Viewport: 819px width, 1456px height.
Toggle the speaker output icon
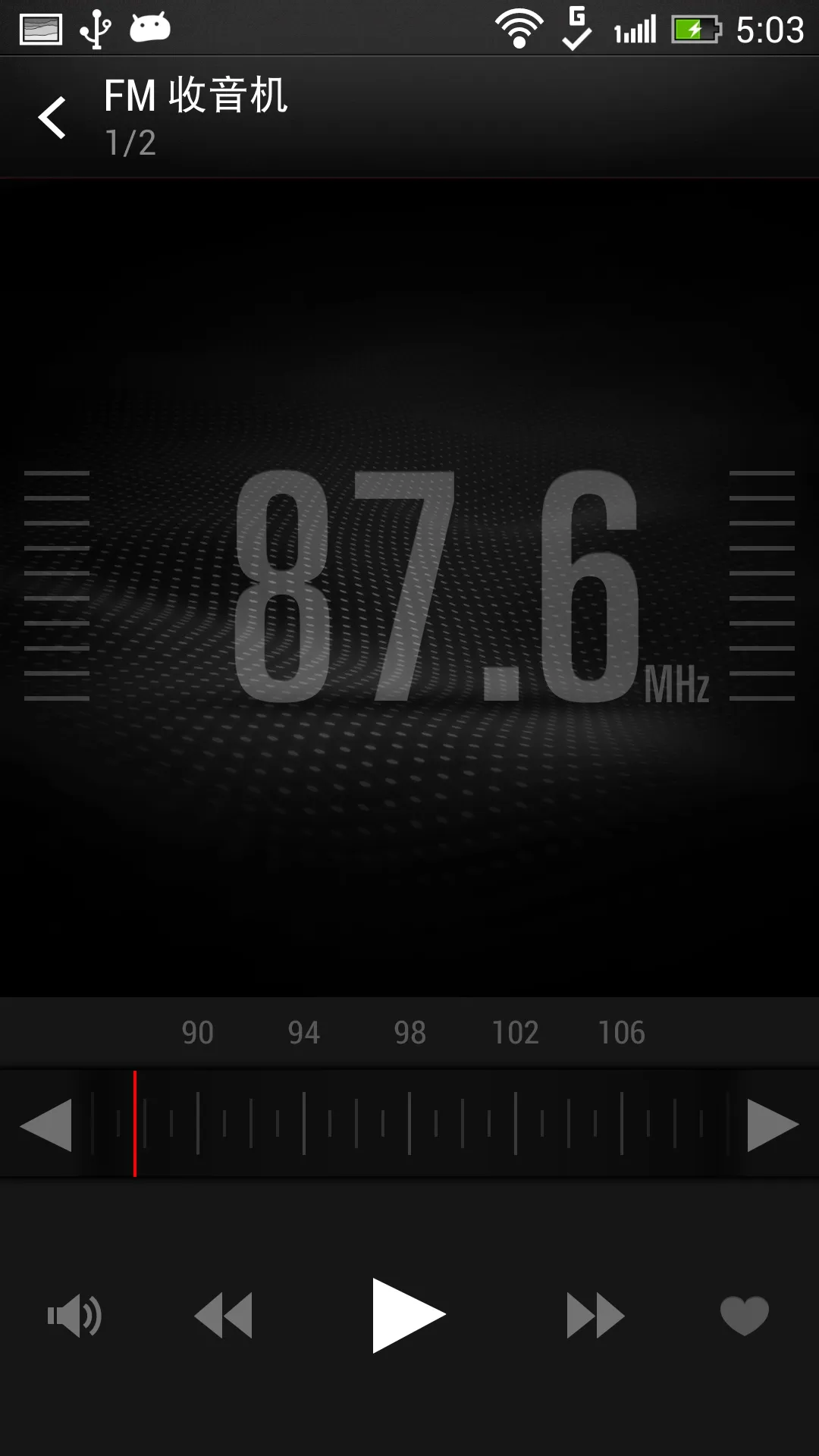tap(74, 1316)
